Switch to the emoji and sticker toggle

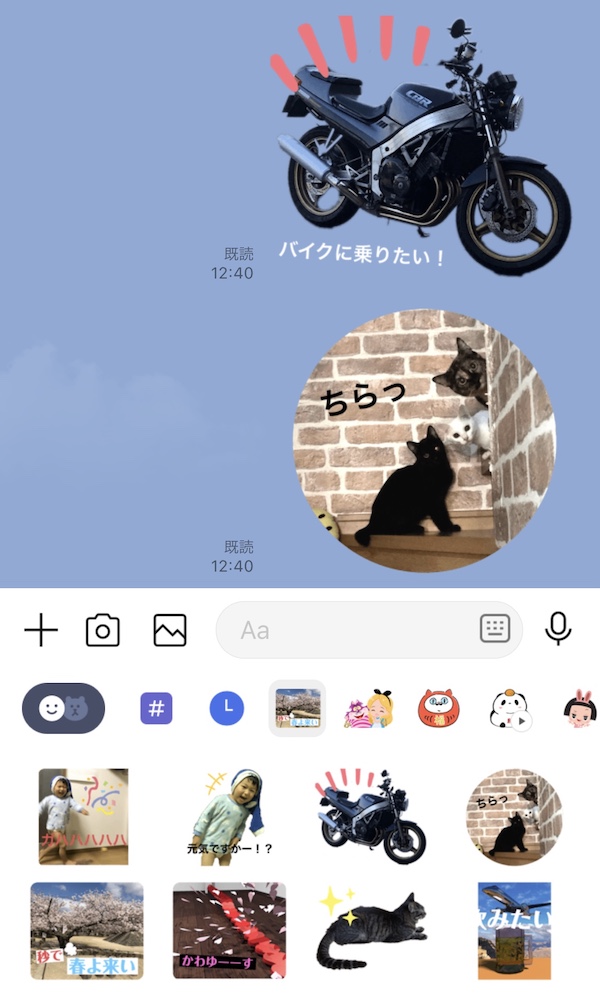click(64, 708)
